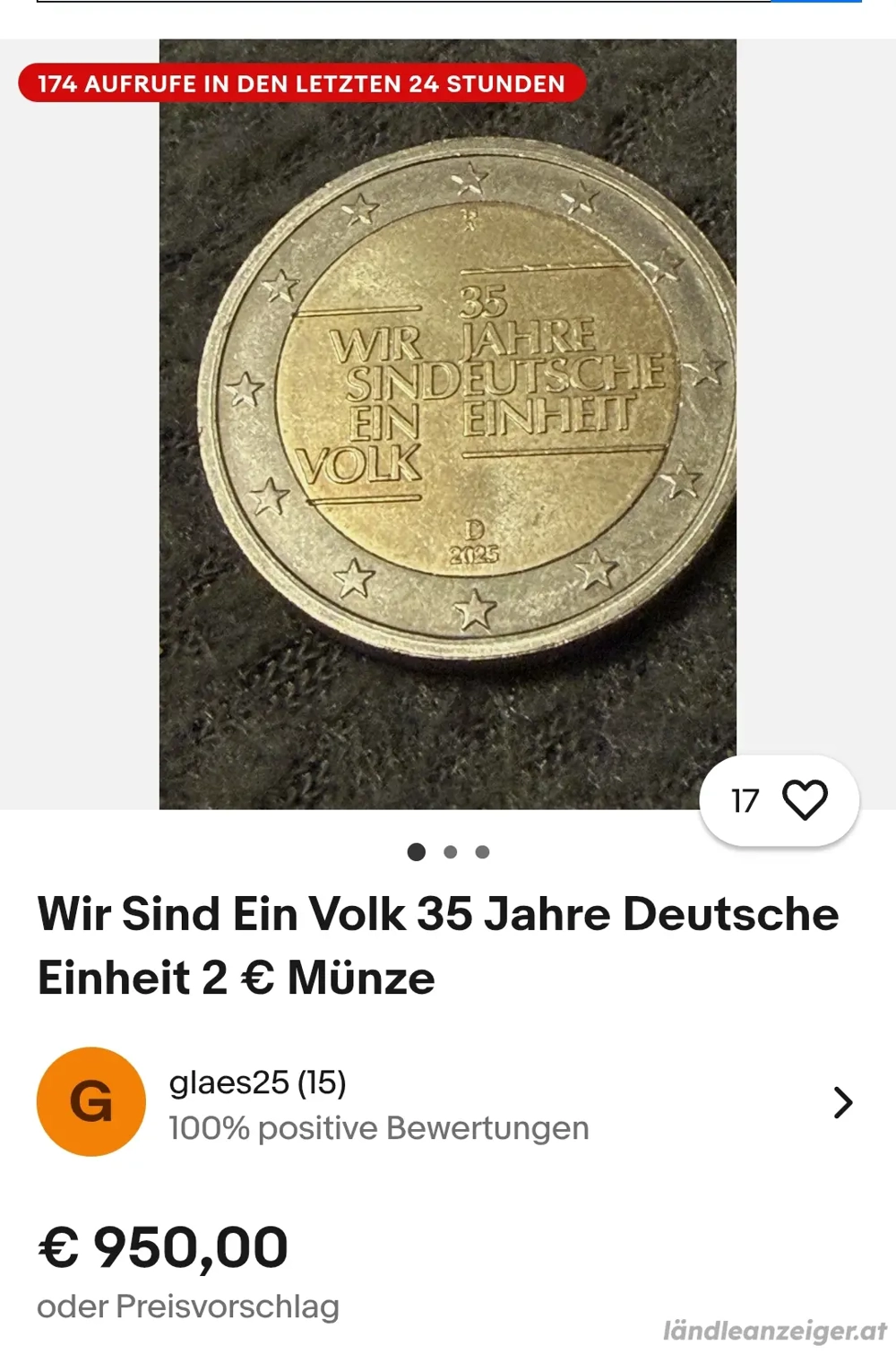View the 100% positive Bewertungen
The height and width of the screenshot is (1354, 896).
tap(377, 1128)
